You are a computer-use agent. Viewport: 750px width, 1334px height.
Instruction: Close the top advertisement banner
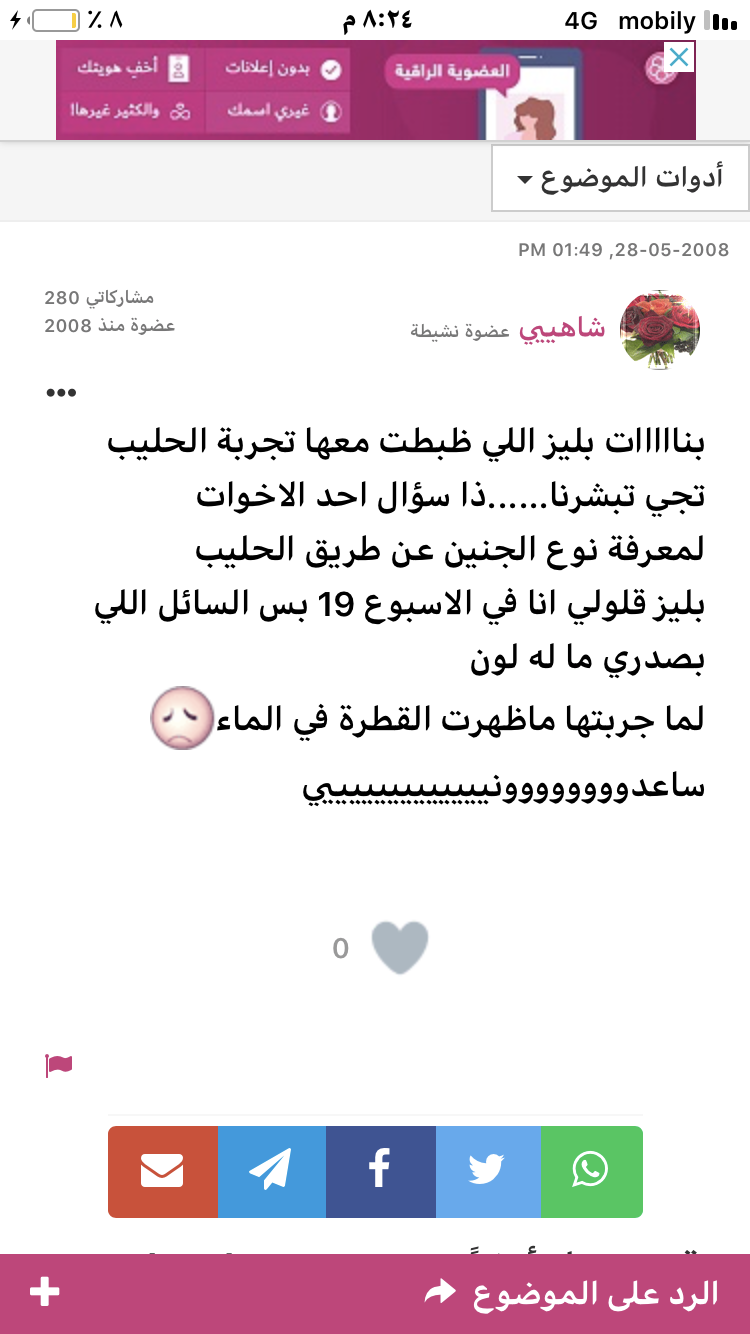tap(678, 57)
